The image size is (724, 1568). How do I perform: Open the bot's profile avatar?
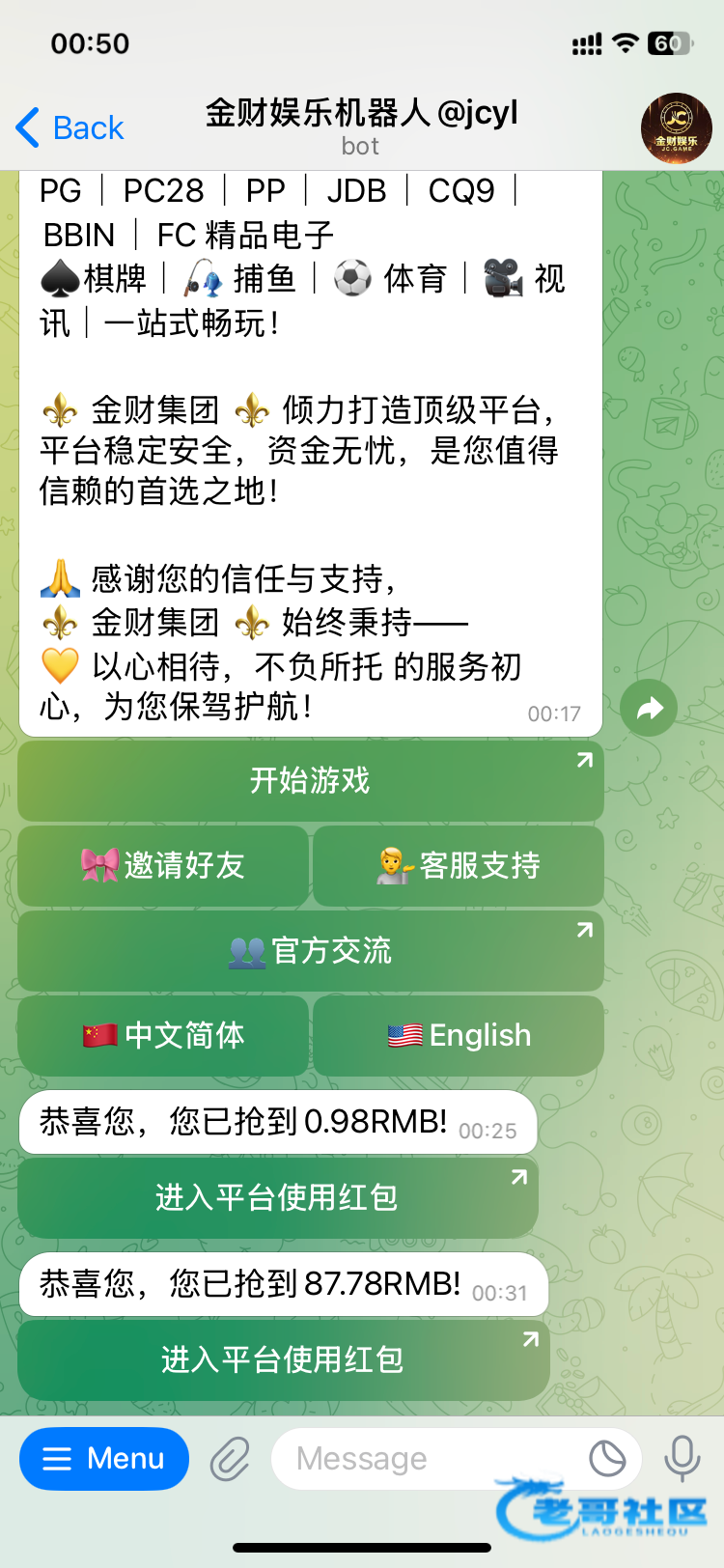pos(677,128)
